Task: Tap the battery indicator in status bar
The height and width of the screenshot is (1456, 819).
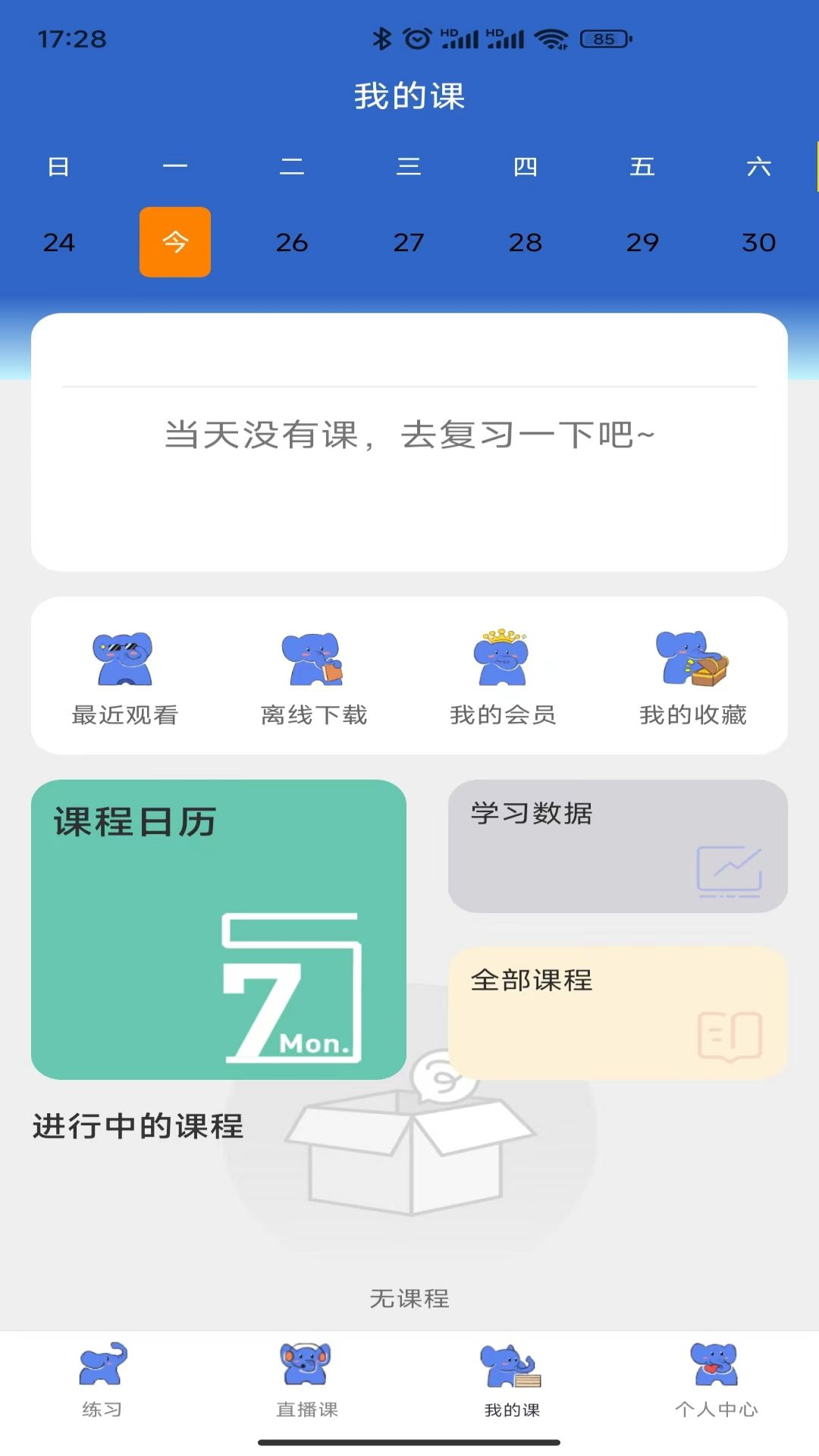Action: pyautogui.click(x=601, y=39)
